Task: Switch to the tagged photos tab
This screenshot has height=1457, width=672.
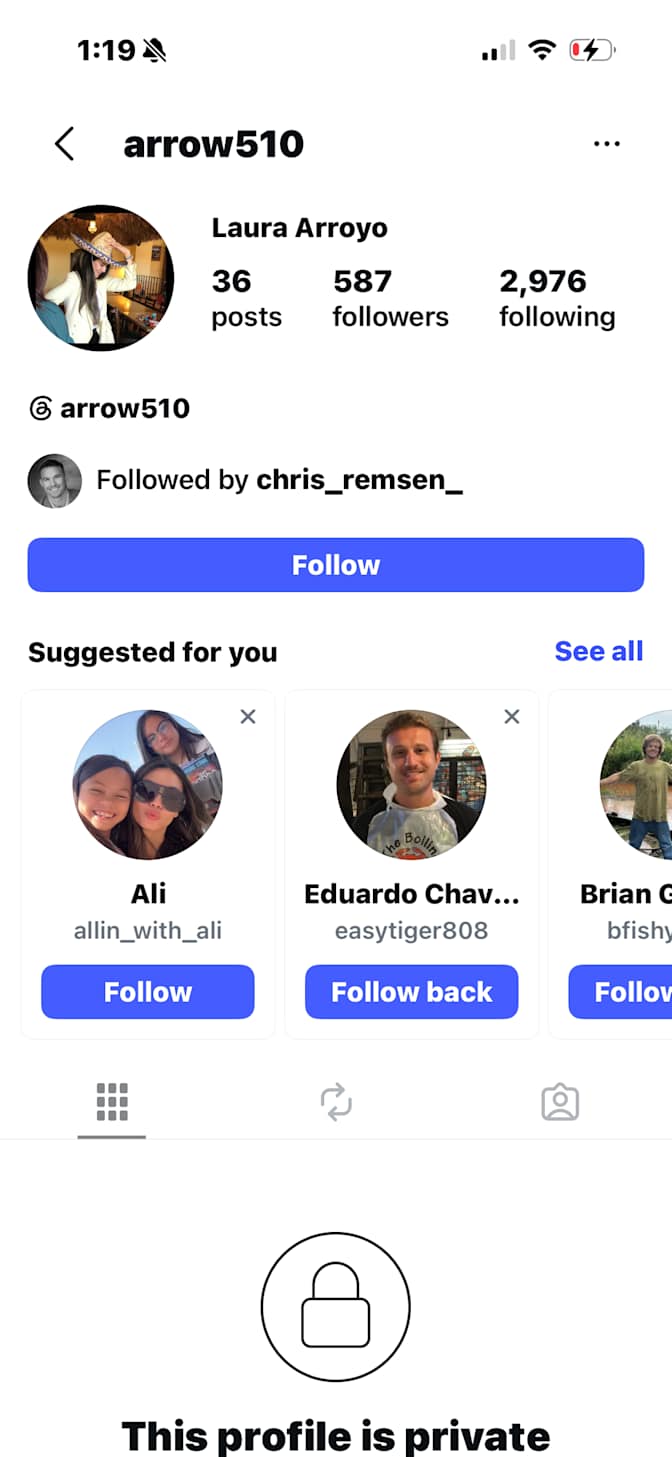Action: coord(560,1102)
